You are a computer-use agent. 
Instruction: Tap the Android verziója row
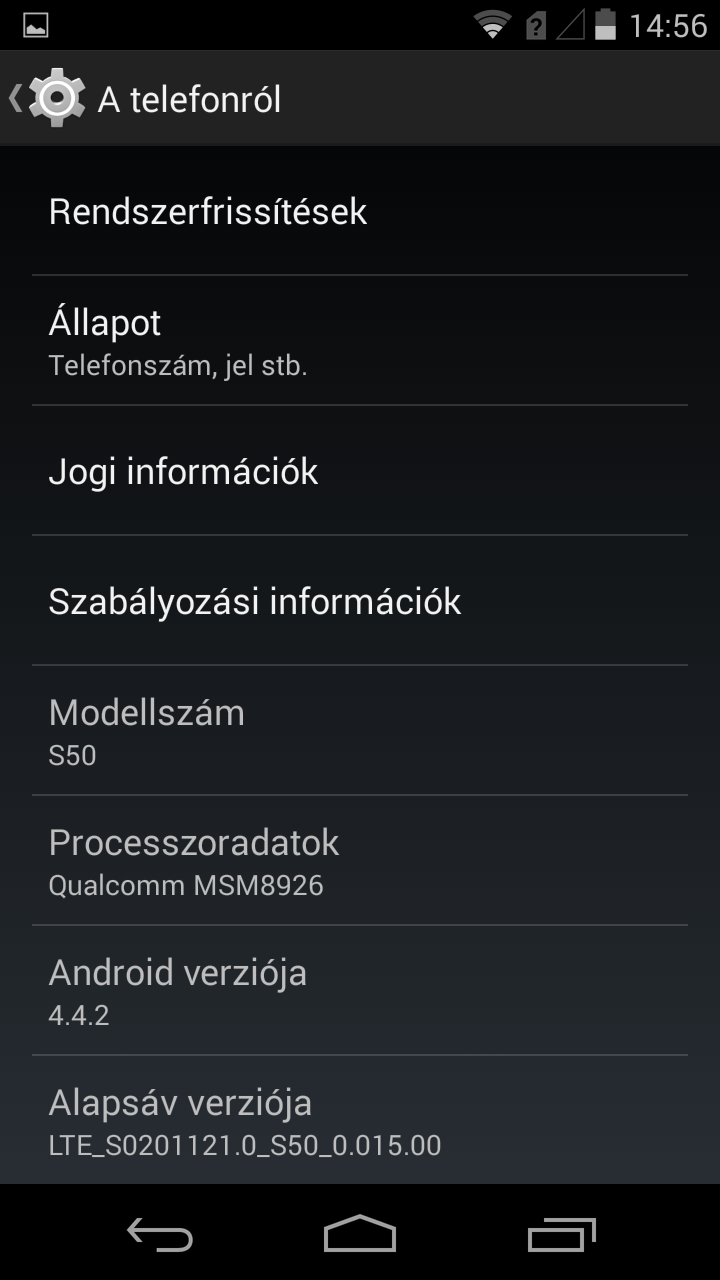pyautogui.click(x=359, y=991)
